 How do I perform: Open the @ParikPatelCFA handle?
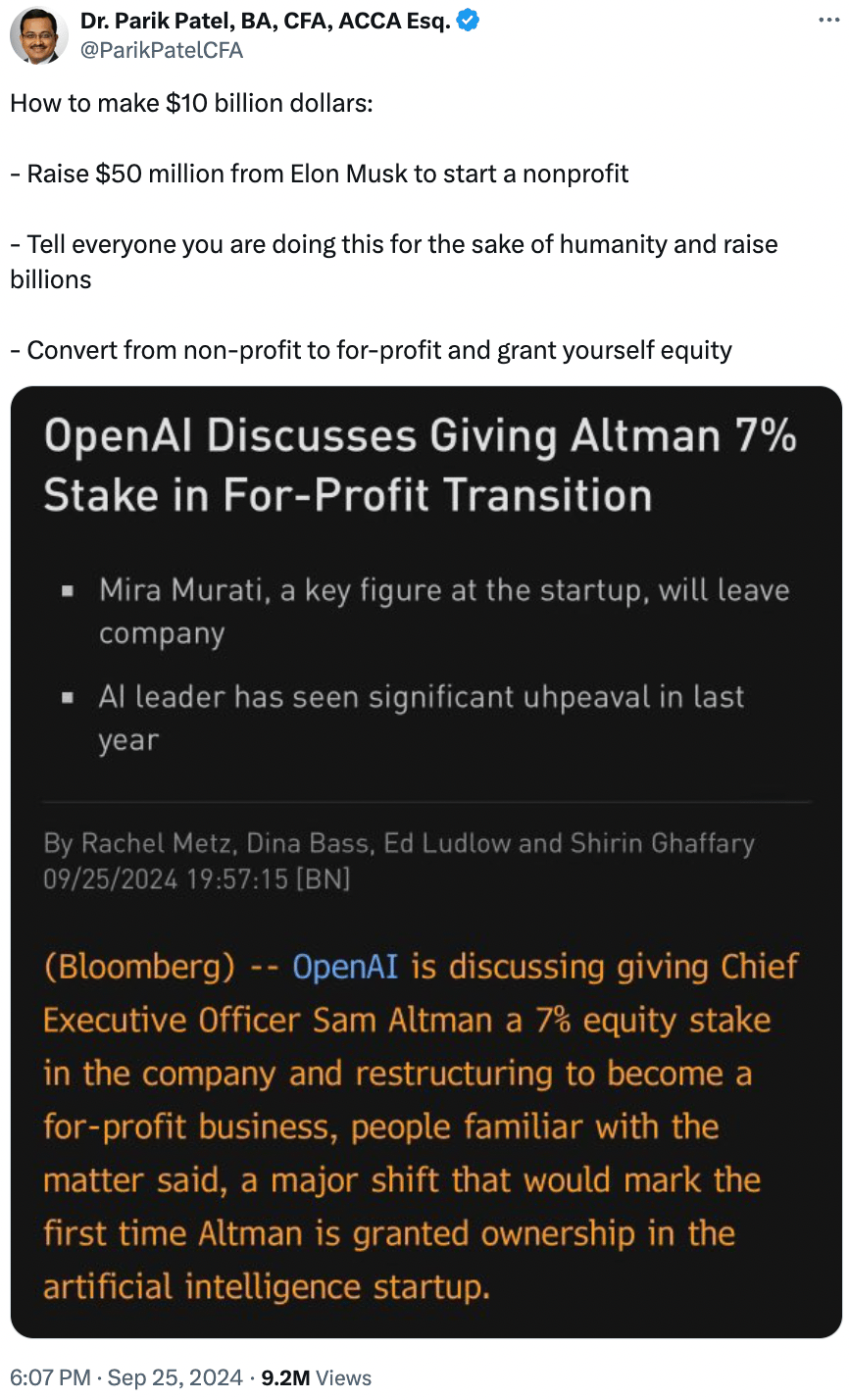[162, 50]
